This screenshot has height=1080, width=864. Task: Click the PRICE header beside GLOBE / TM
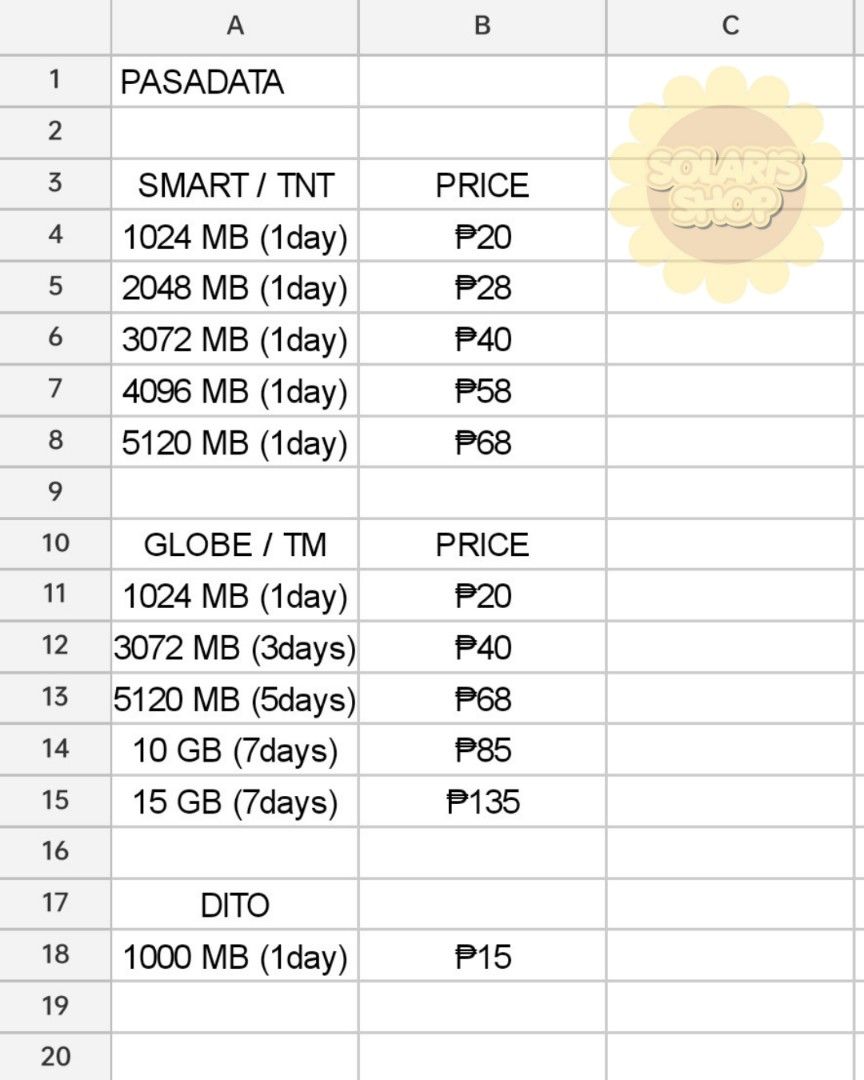[482, 544]
